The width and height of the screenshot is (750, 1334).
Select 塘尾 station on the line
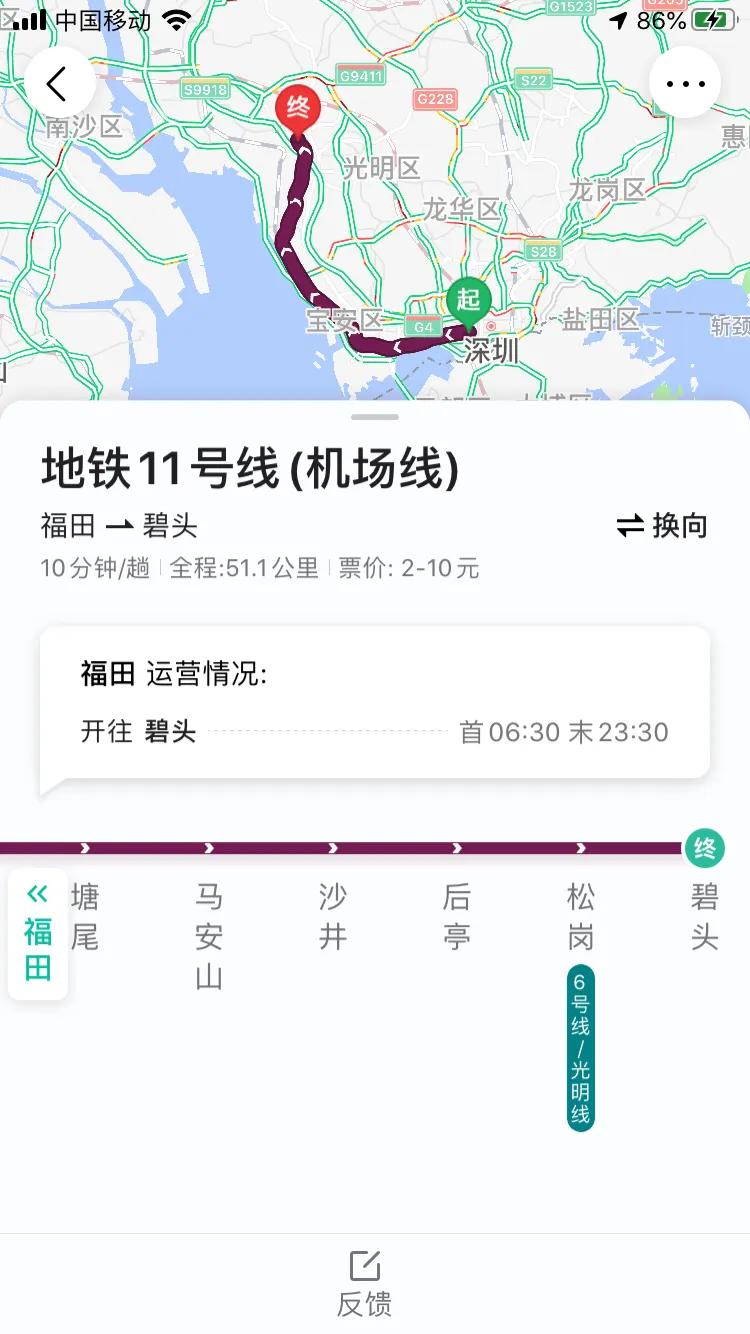[85, 917]
